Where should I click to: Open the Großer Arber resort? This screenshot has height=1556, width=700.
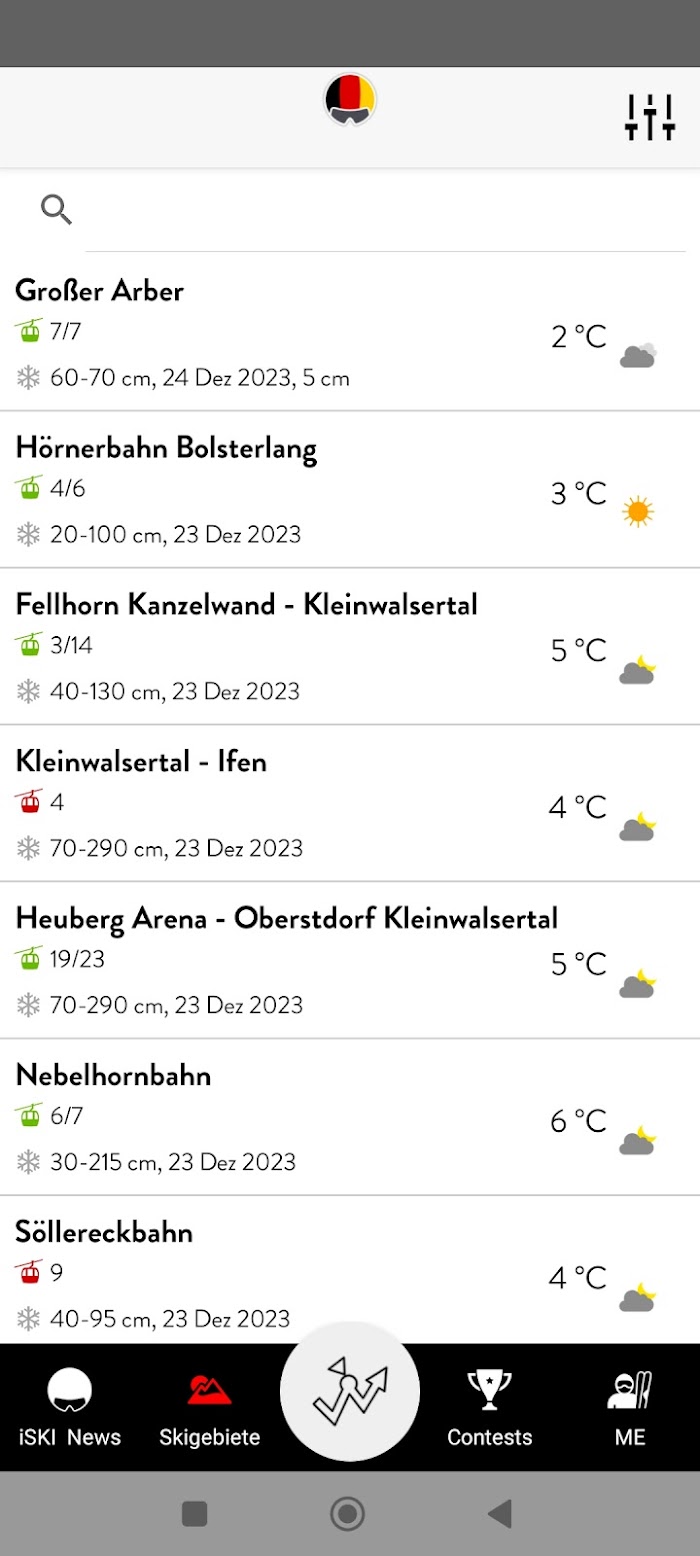coord(350,333)
